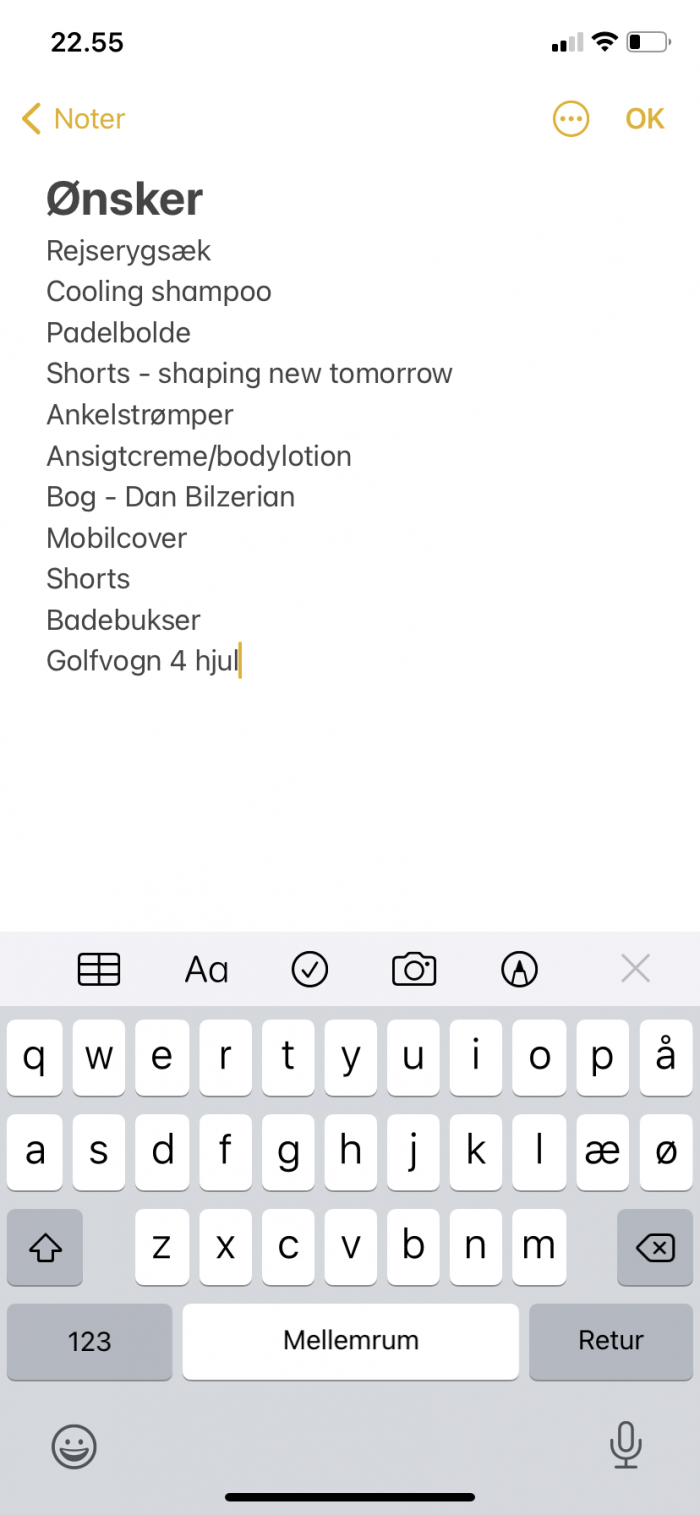
Task: Close the formatting toolbar with X
Action: 635,968
